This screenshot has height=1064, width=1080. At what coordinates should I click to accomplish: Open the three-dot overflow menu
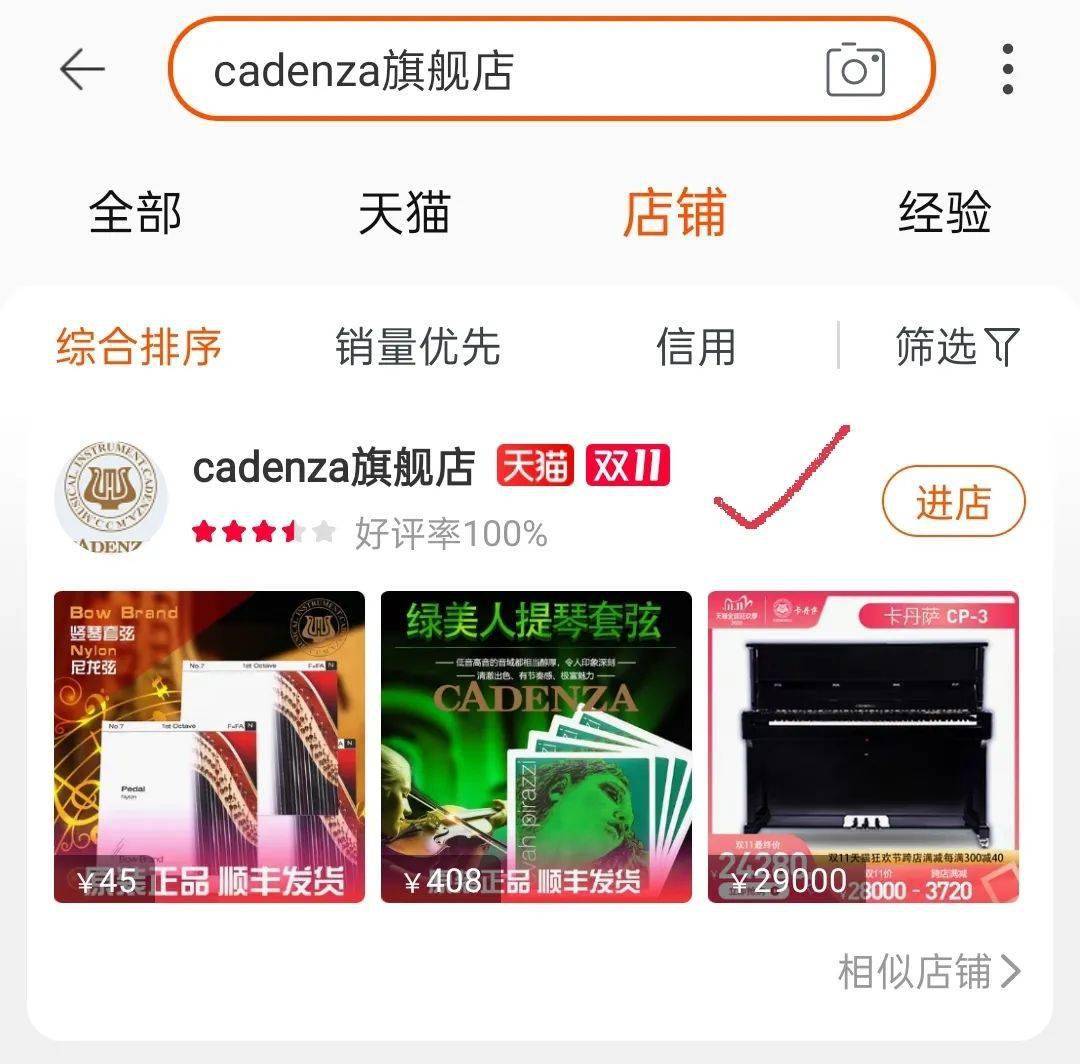tap(1007, 70)
